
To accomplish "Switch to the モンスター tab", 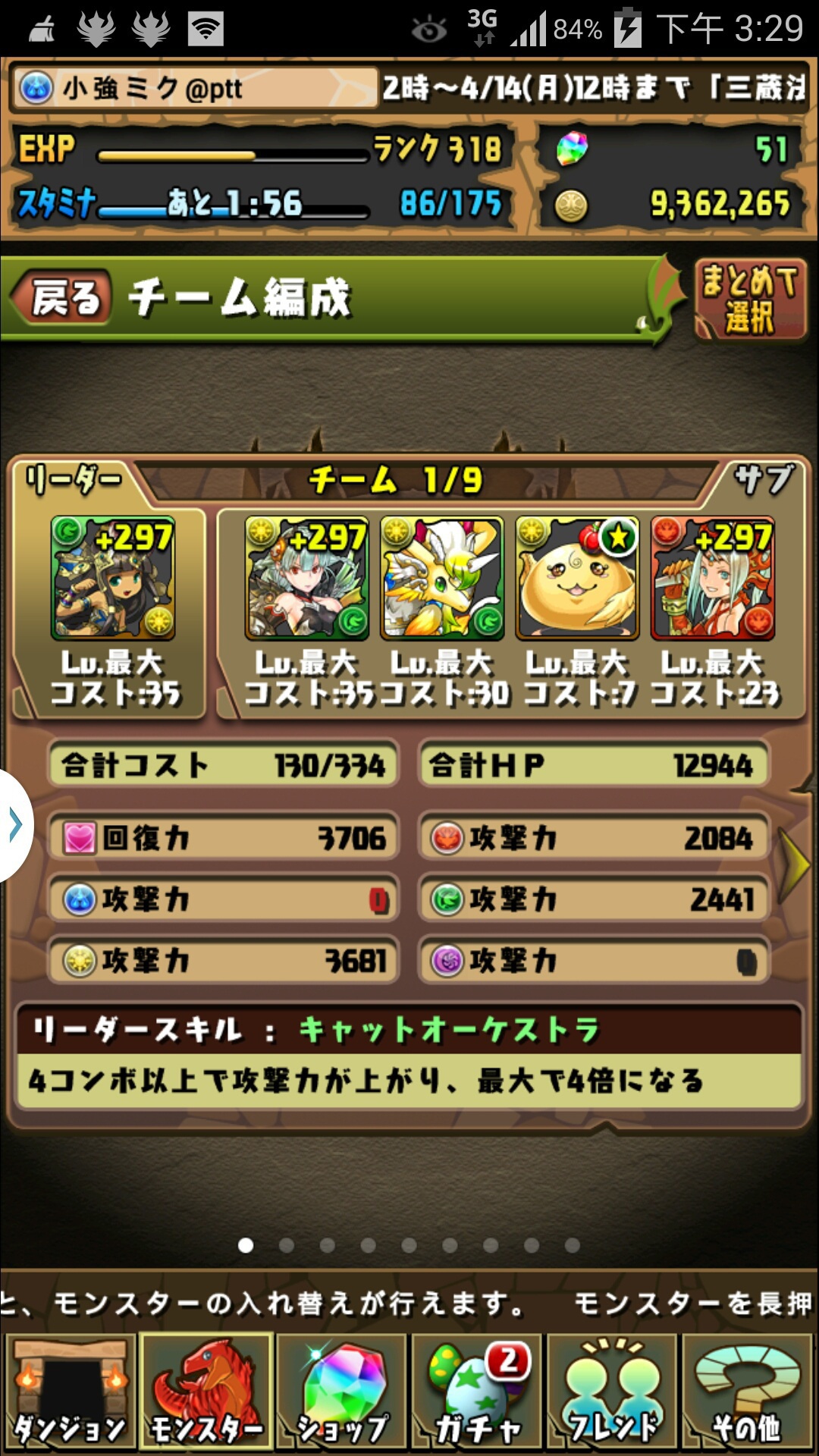I will tap(206, 1392).
